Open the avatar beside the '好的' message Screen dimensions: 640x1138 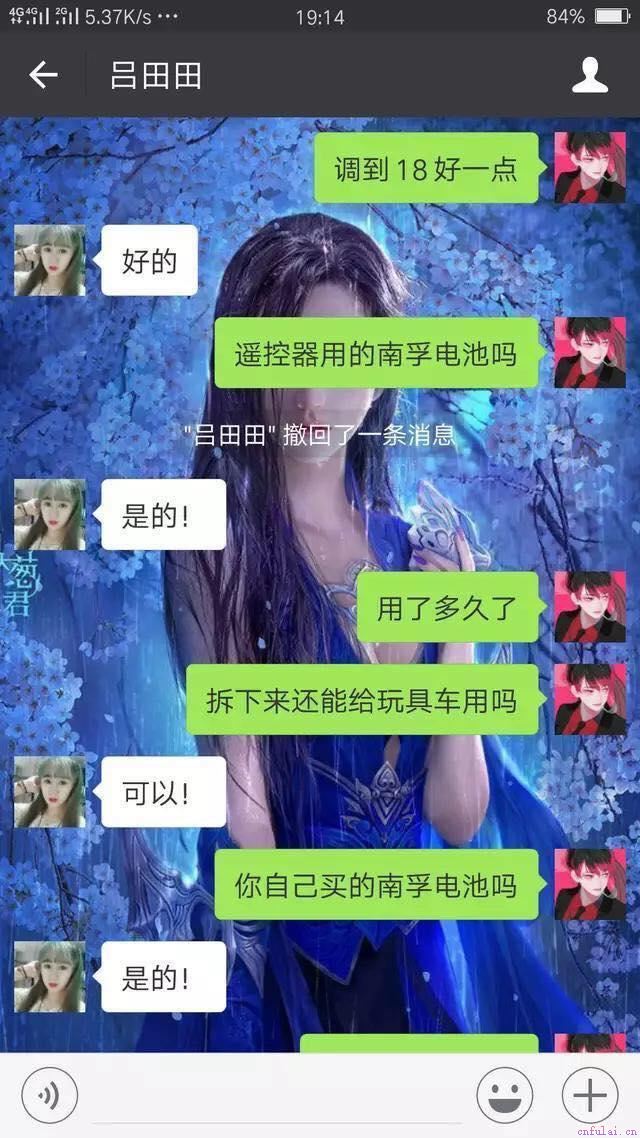(49, 260)
